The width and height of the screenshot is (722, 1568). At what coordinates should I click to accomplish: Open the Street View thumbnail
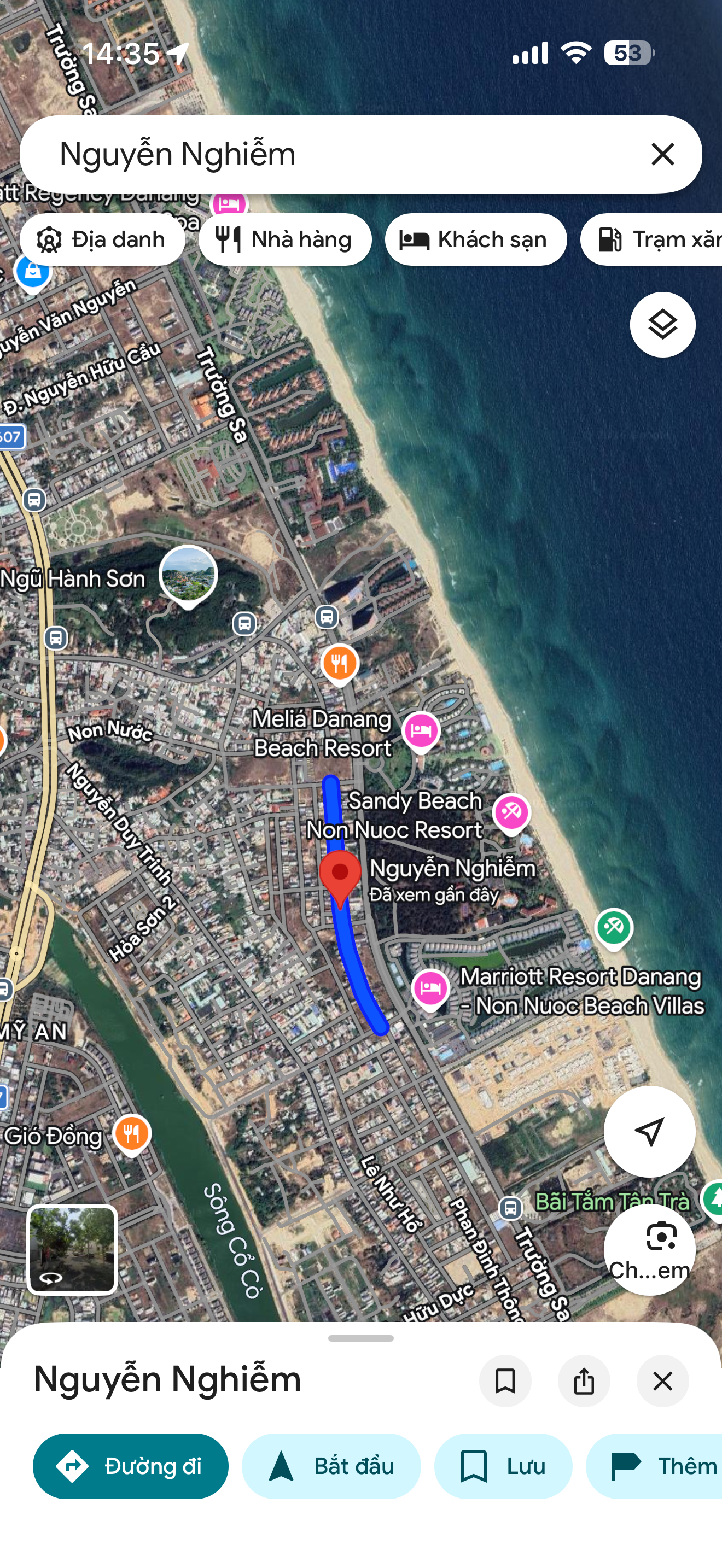coord(72,1249)
